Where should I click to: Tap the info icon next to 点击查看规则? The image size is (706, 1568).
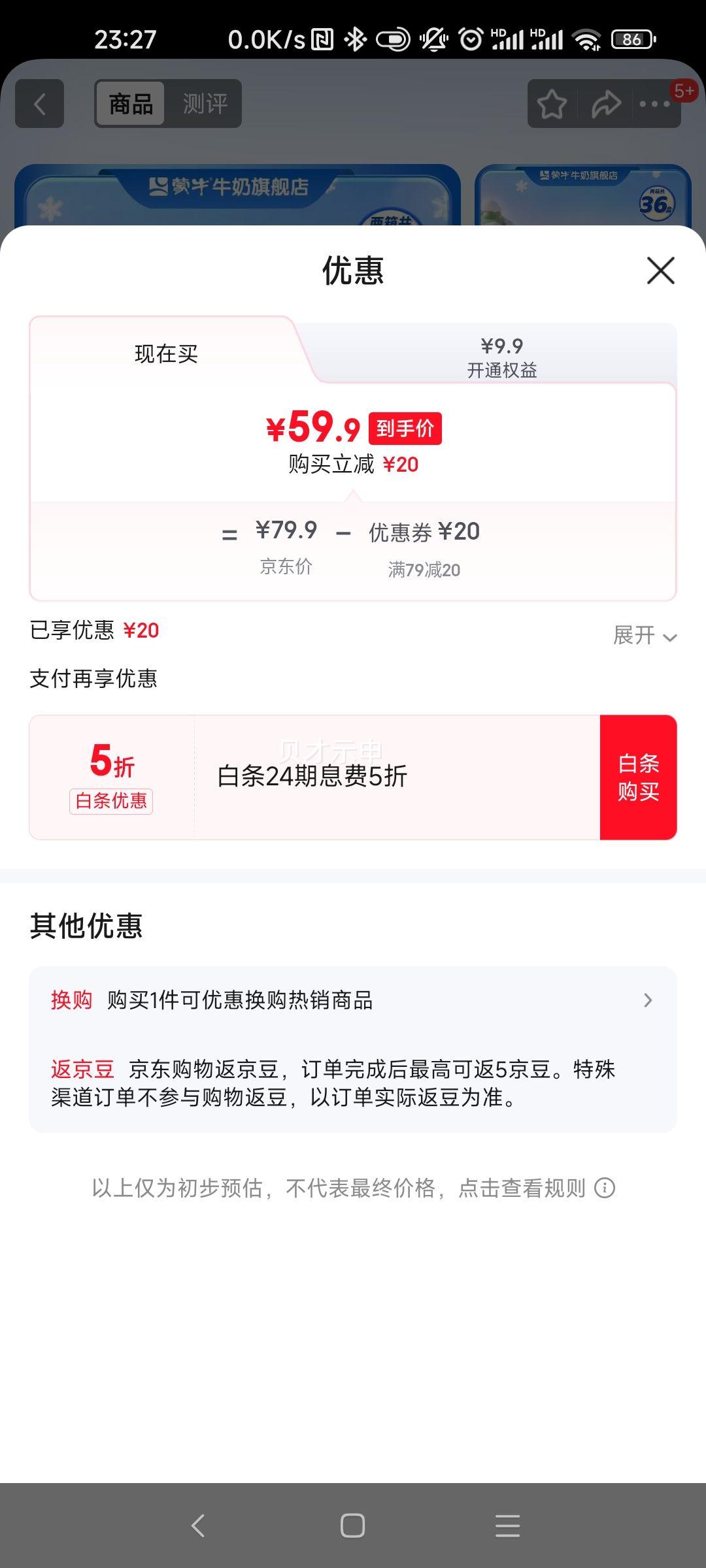click(x=605, y=1188)
